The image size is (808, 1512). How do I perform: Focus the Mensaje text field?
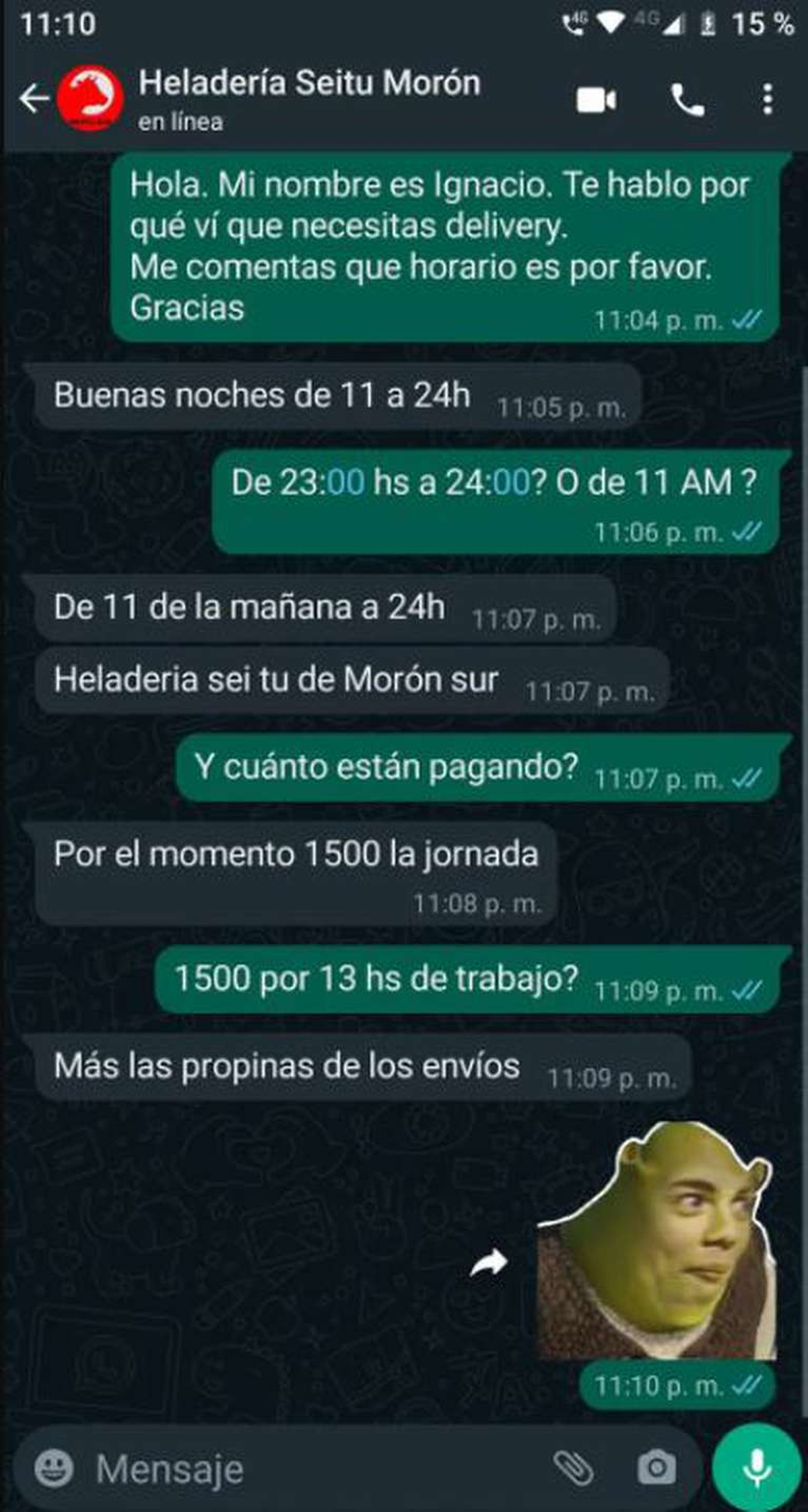[303, 1468]
